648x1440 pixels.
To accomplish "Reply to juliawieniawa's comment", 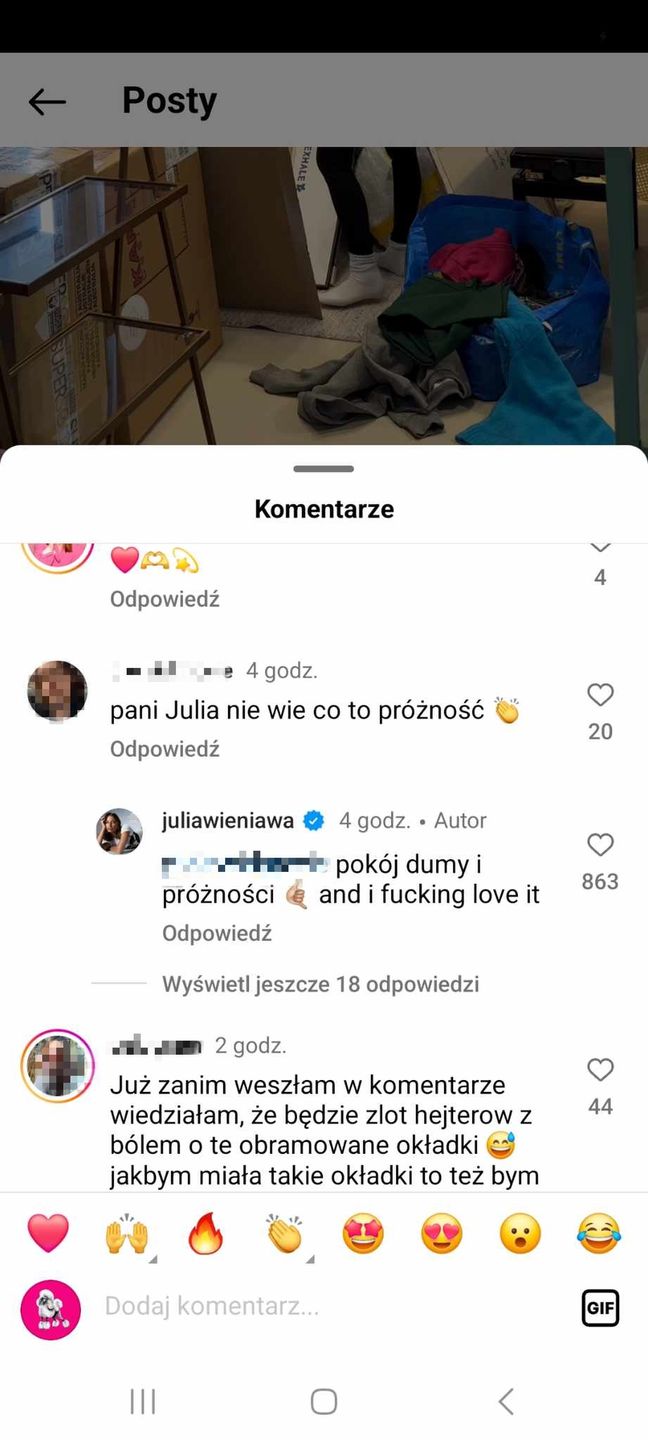I will tap(217, 933).
